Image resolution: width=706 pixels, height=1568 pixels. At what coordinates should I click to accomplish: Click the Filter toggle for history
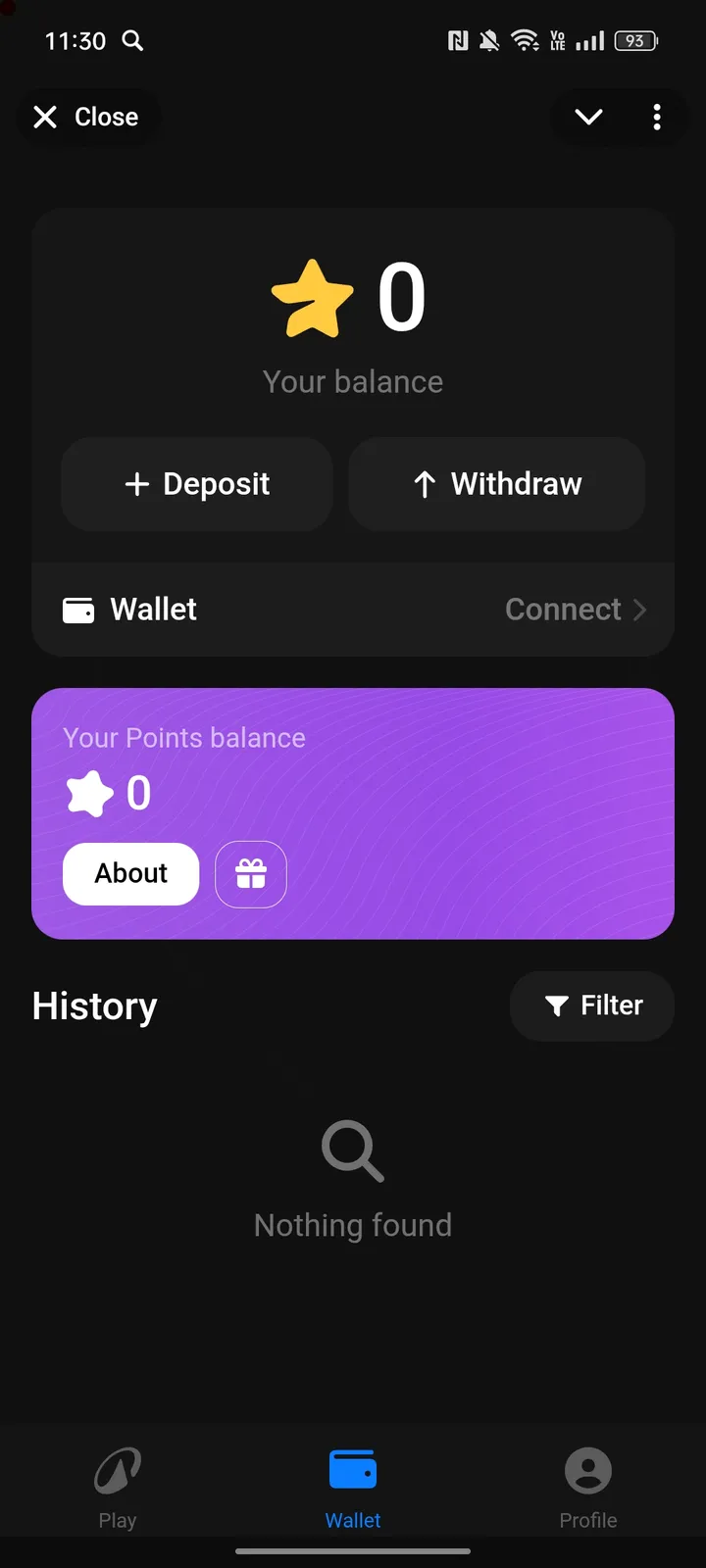coord(592,1005)
